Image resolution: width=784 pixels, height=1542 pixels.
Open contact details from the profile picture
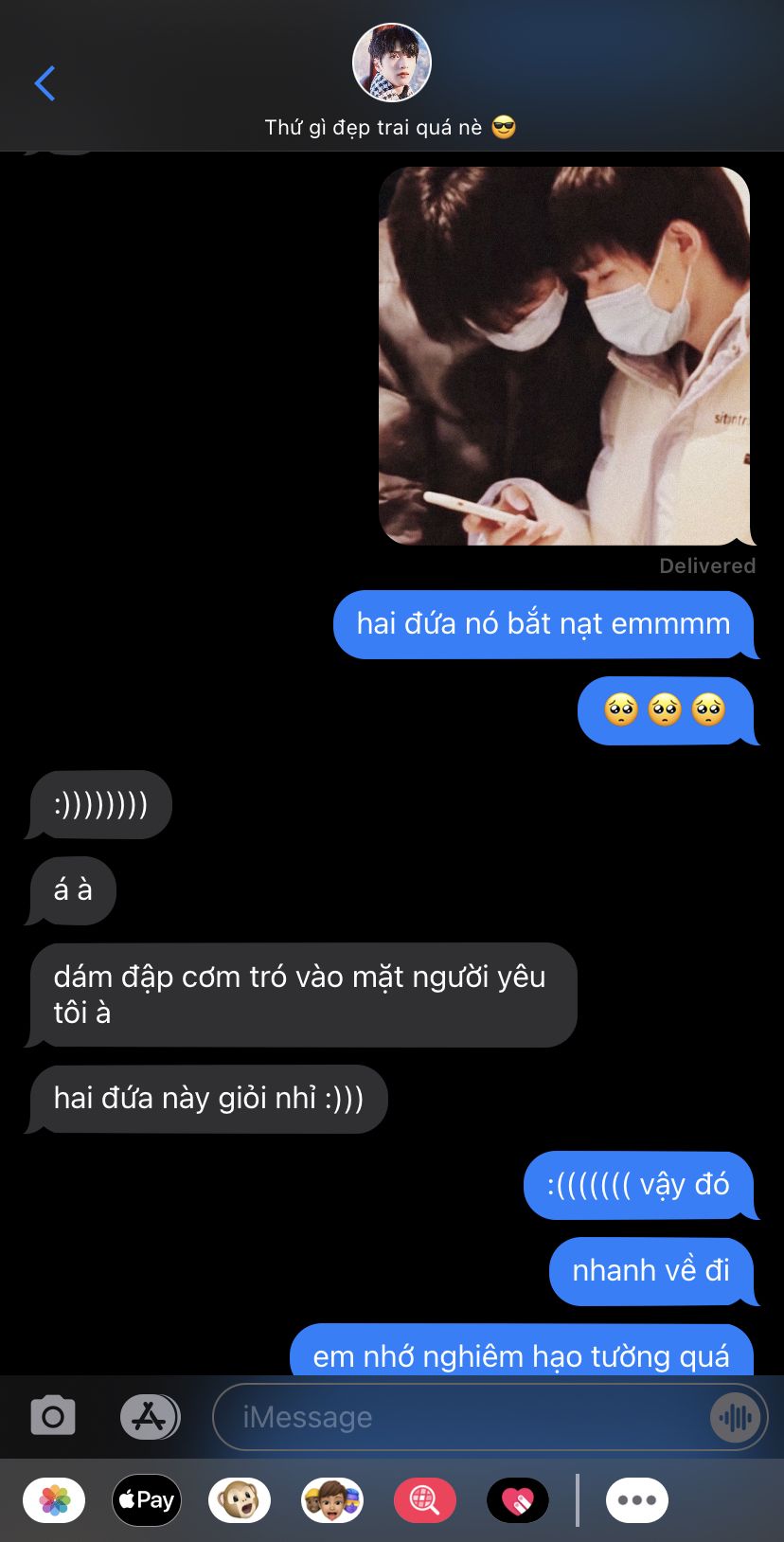(391, 63)
